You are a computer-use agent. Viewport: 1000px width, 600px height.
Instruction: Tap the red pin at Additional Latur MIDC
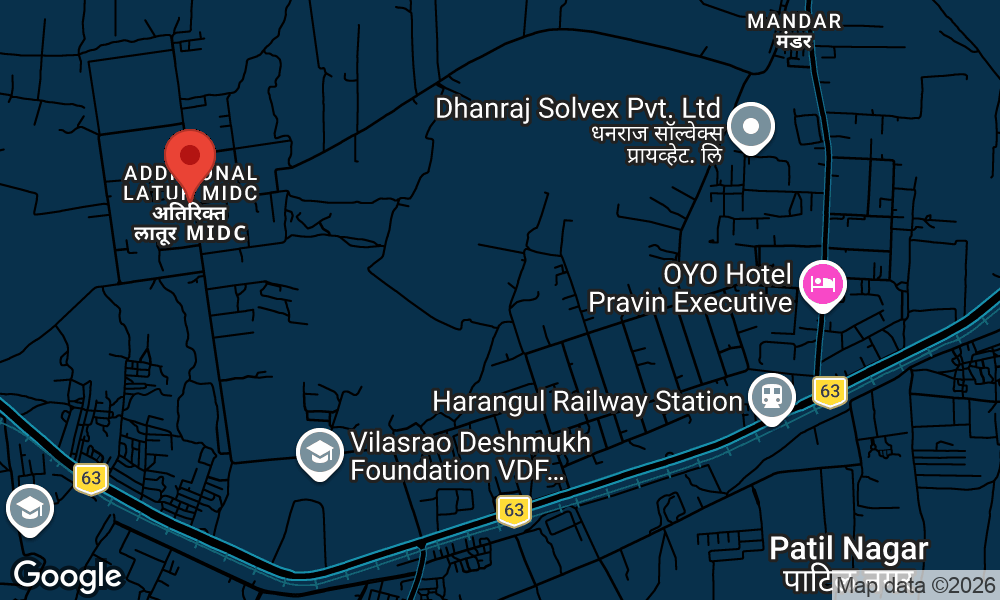pos(189,158)
